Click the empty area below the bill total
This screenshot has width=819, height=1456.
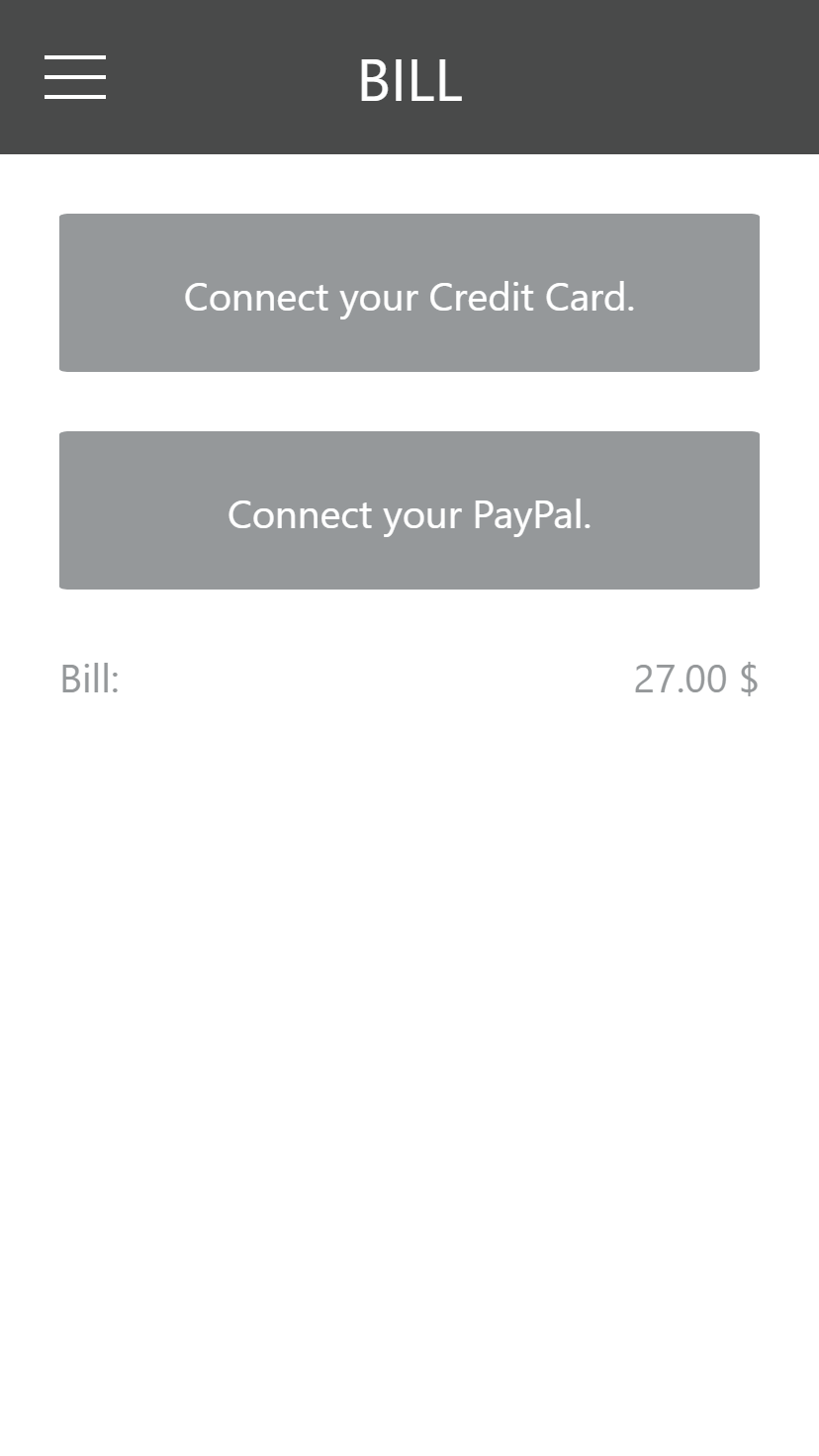[x=409, y=989]
